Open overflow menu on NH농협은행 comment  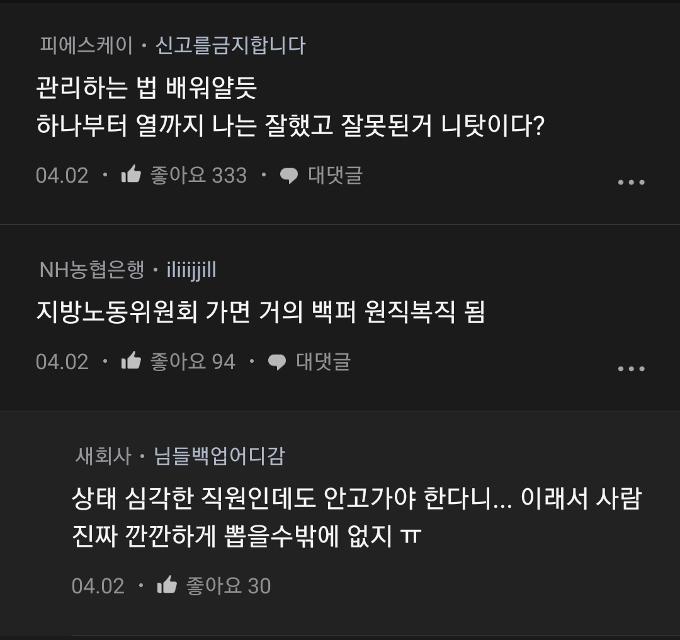631,368
